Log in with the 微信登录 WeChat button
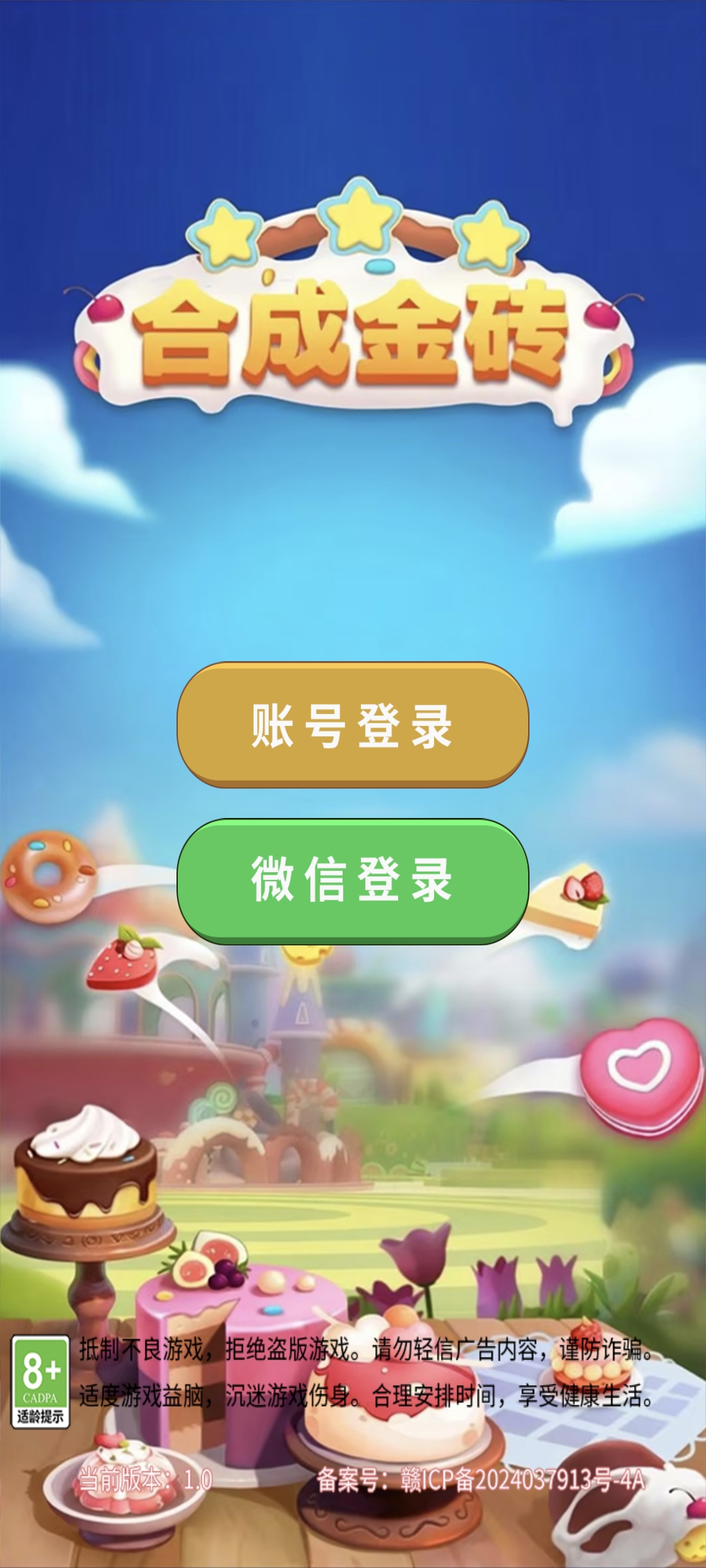The image size is (706, 1568). pyautogui.click(x=352, y=880)
